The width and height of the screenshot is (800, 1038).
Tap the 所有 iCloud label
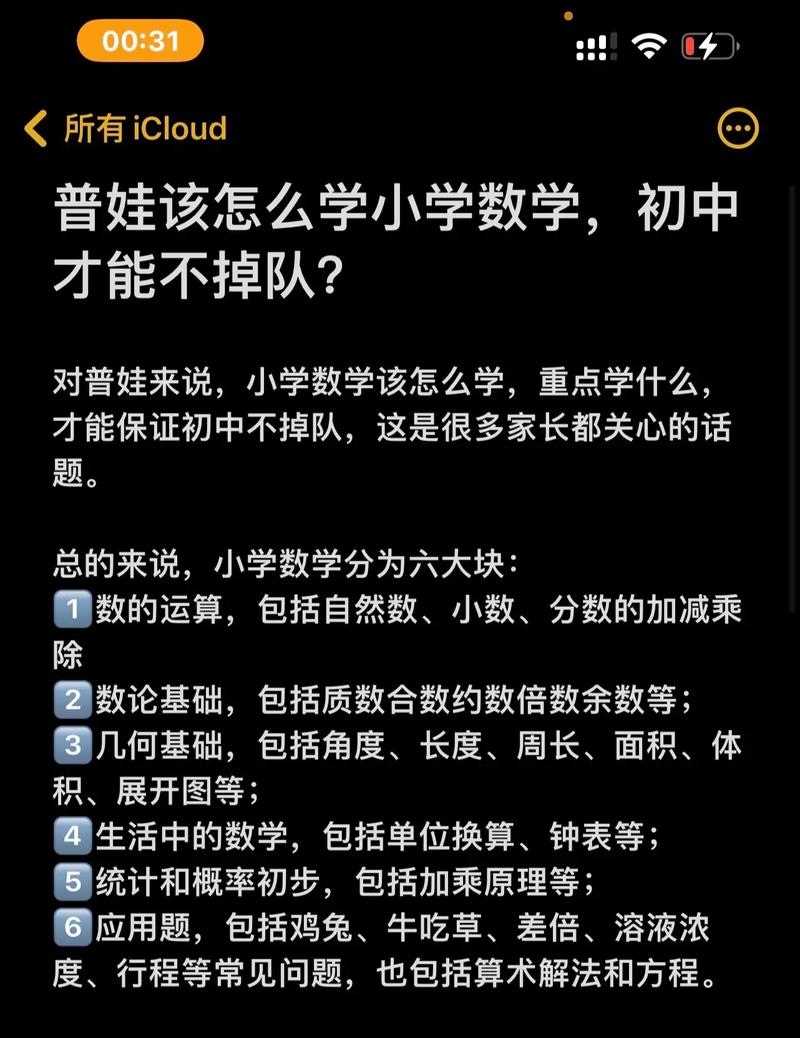[x=145, y=129]
